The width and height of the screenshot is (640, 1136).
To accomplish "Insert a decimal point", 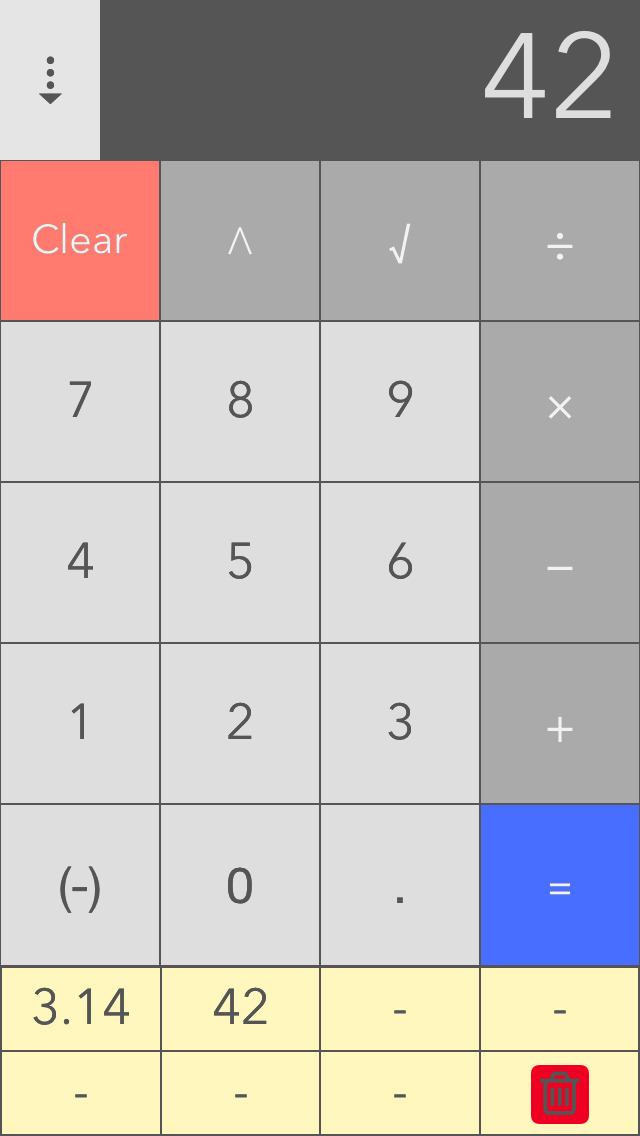I will coord(400,885).
